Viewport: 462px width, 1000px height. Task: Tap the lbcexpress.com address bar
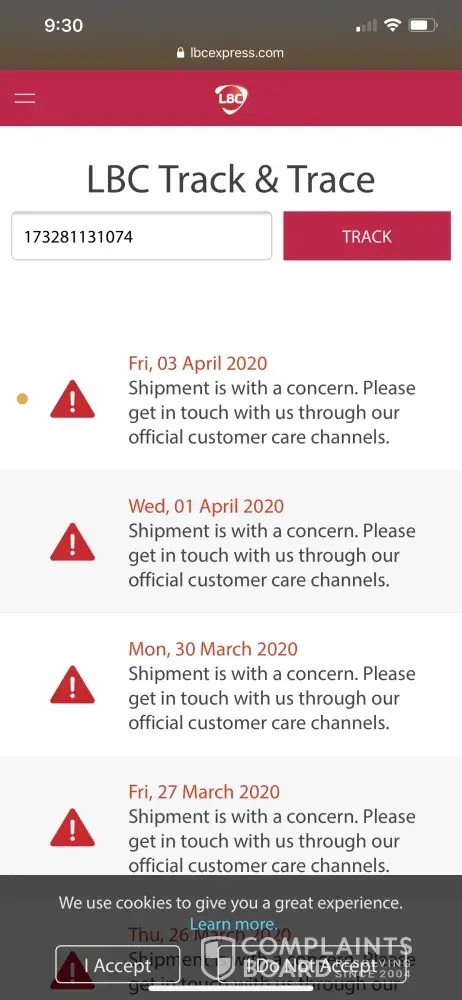230,53
